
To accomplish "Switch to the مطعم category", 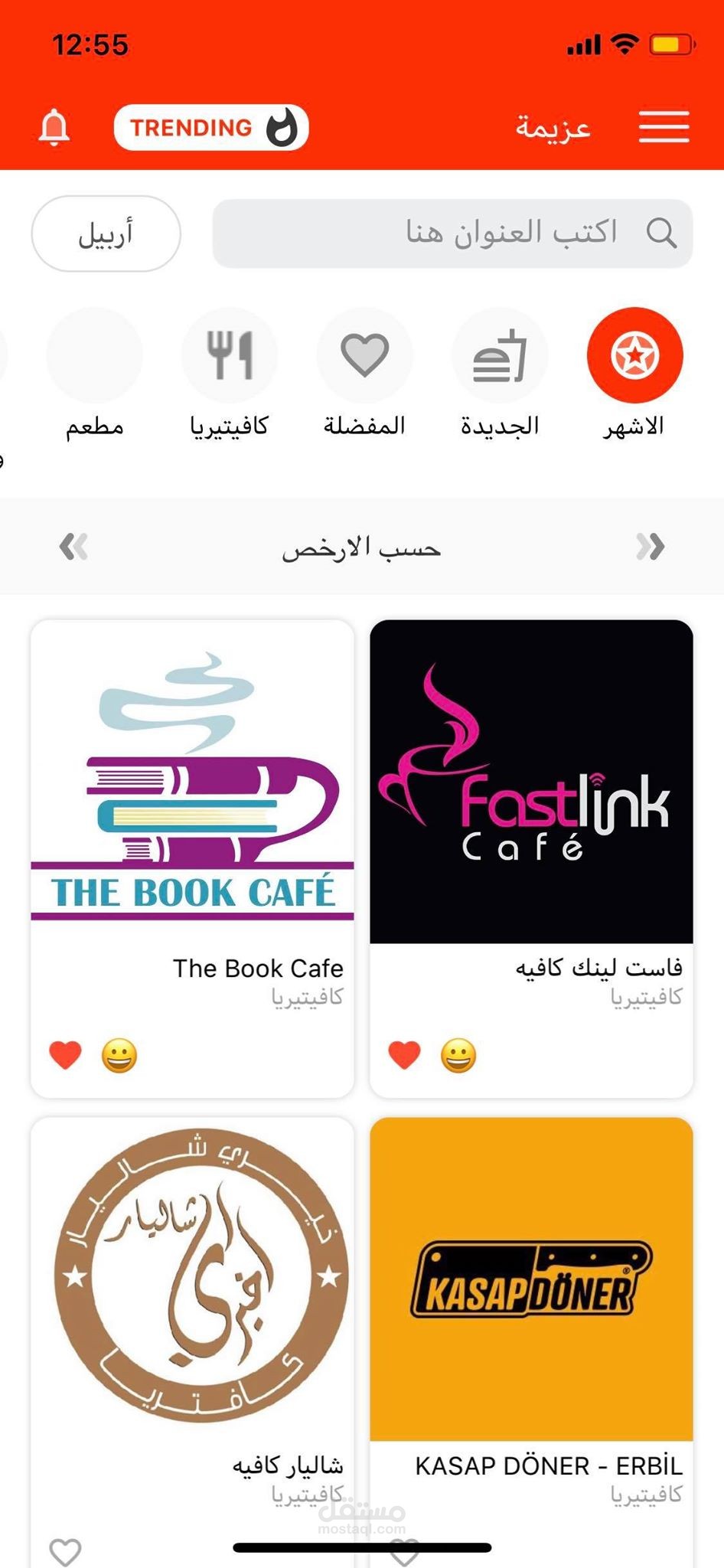I will [94, 355].
